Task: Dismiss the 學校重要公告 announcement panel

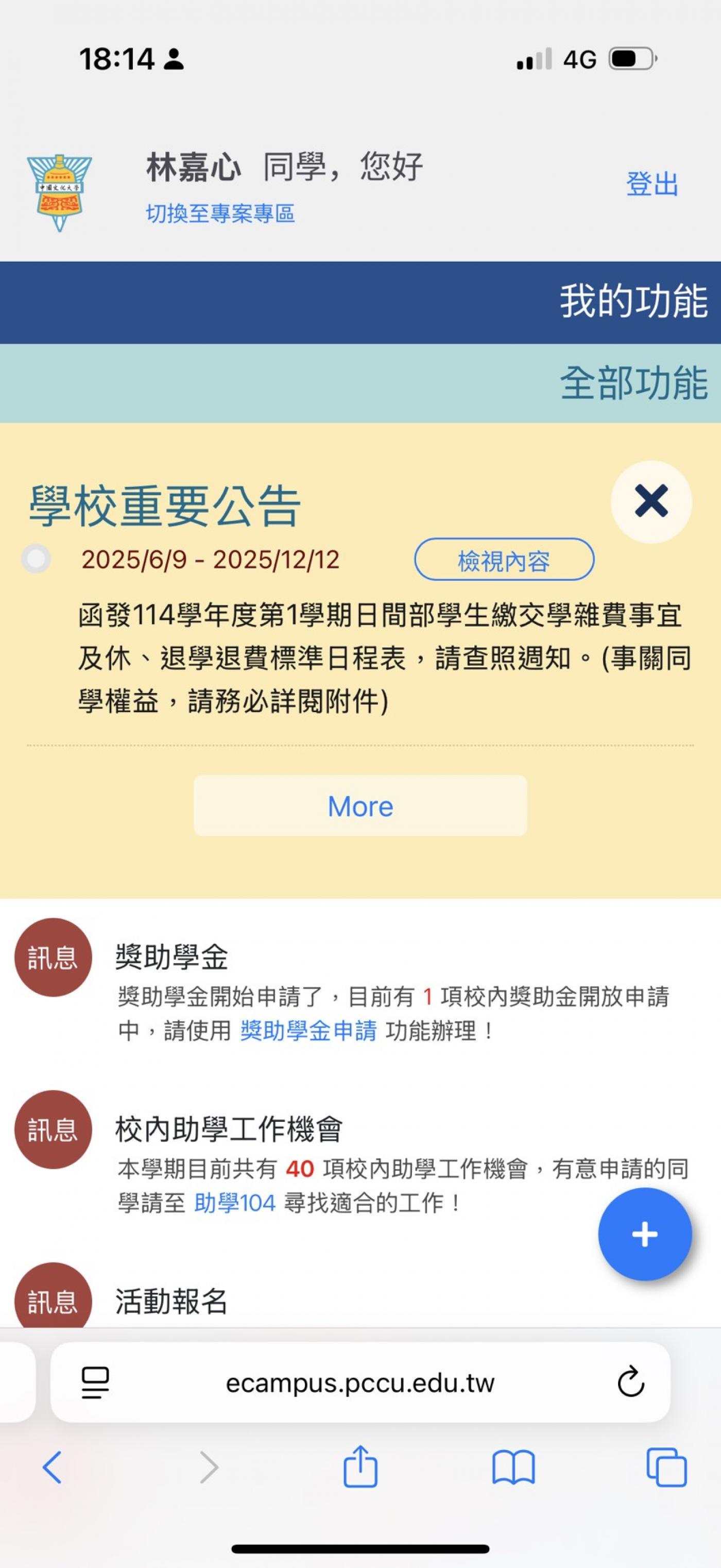Action: (651, 501)
